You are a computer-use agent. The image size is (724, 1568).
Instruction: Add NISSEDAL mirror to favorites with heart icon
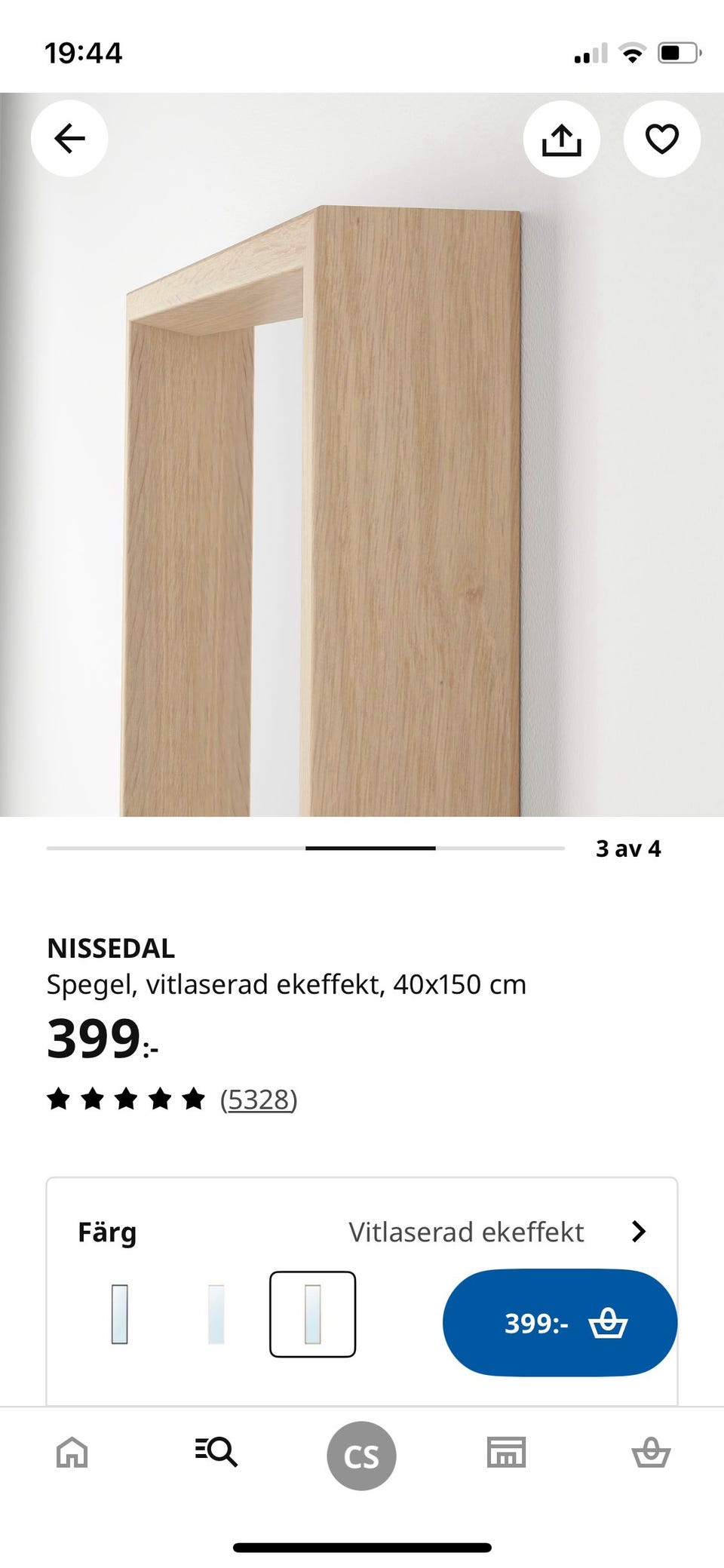point(661,139)
